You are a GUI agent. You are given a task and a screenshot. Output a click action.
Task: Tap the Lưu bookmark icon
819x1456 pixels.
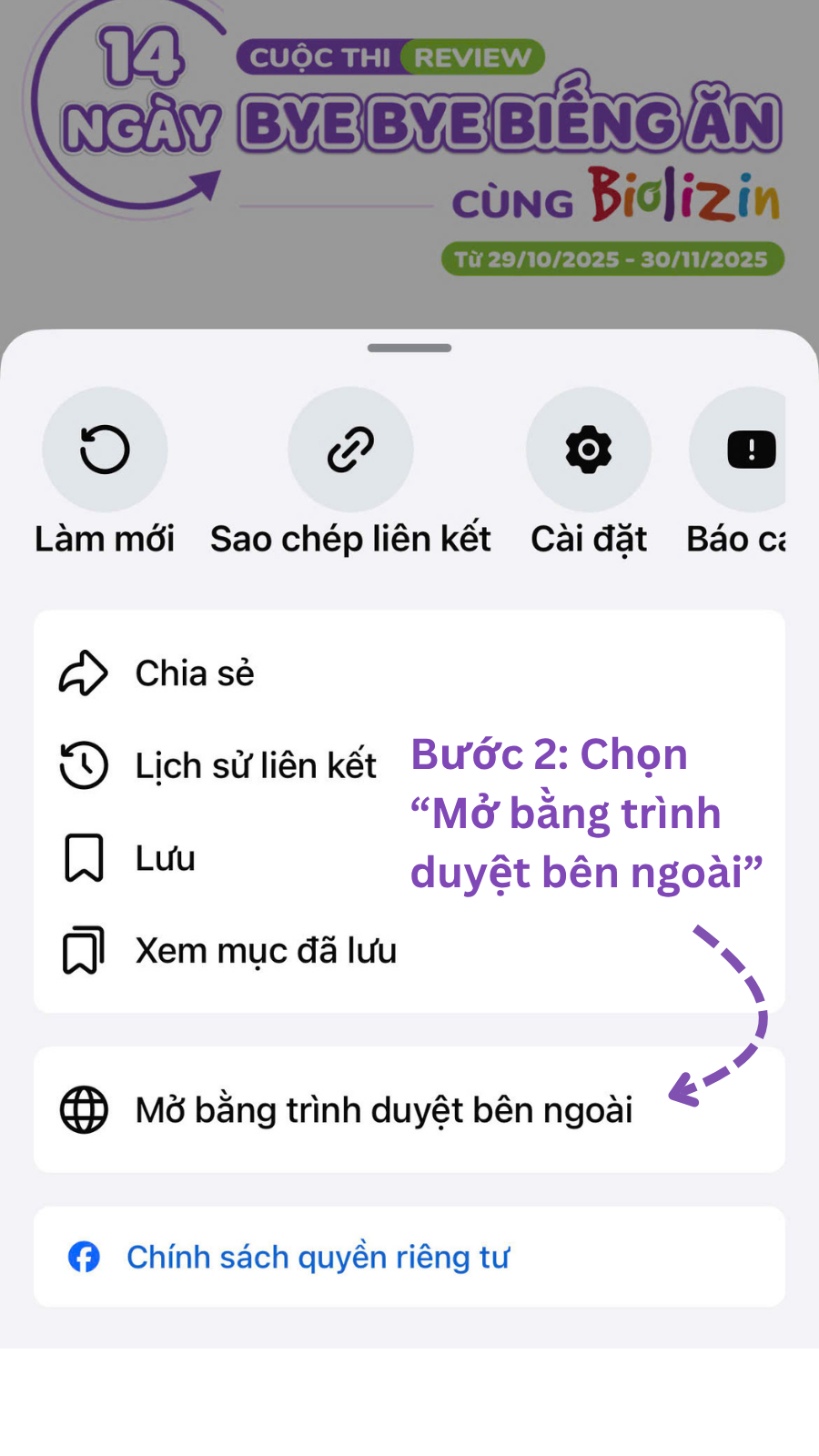(x=84, y=857)
